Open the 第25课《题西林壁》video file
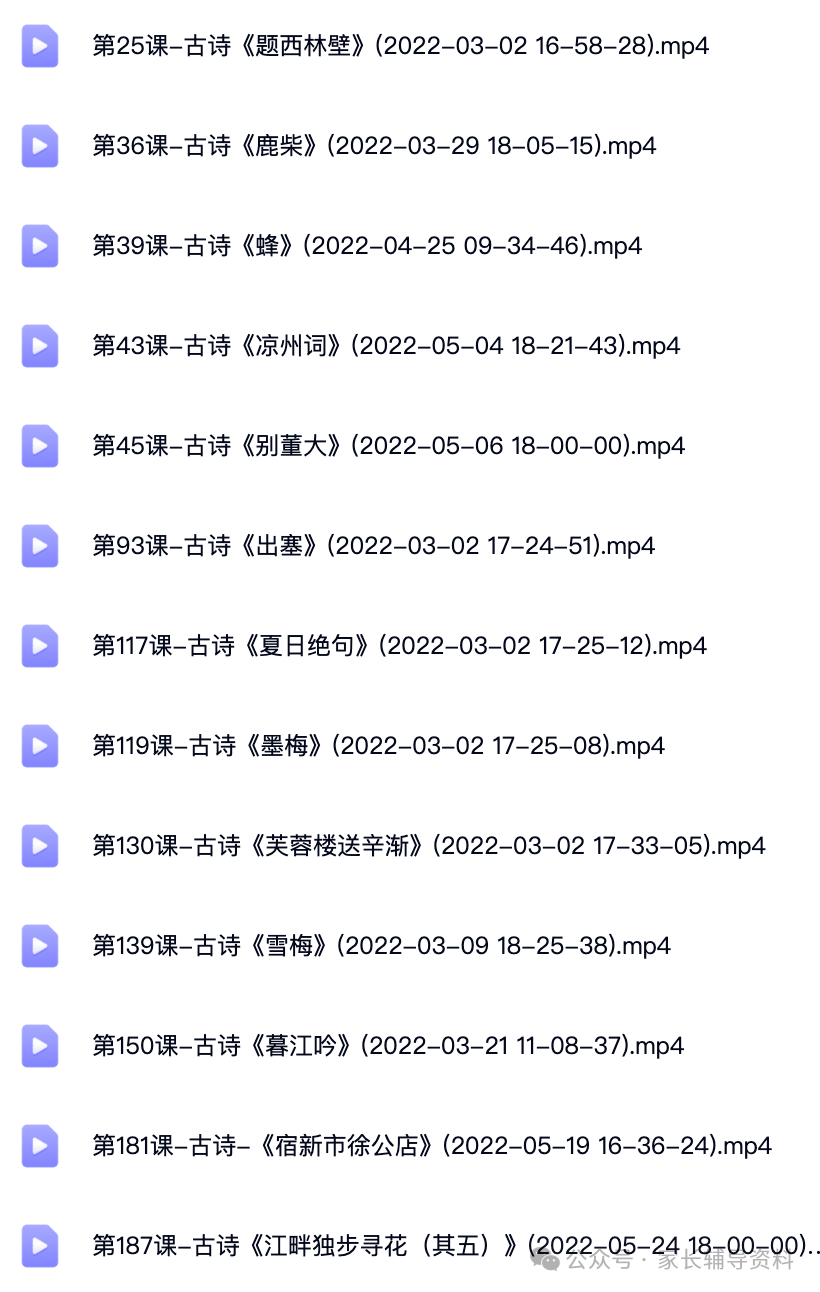The width and height of the screenshot is (820, 1292). tap(400, 46)
